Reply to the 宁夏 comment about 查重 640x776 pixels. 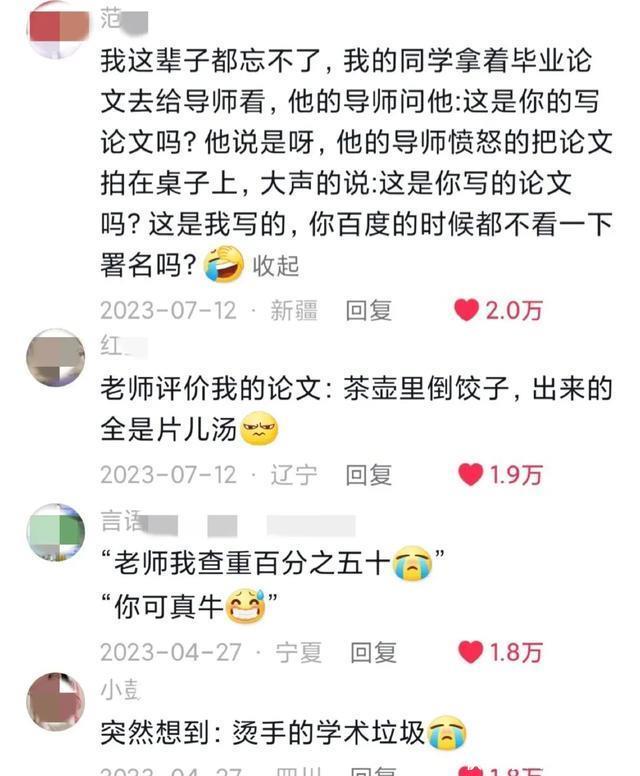click(373, 652)
